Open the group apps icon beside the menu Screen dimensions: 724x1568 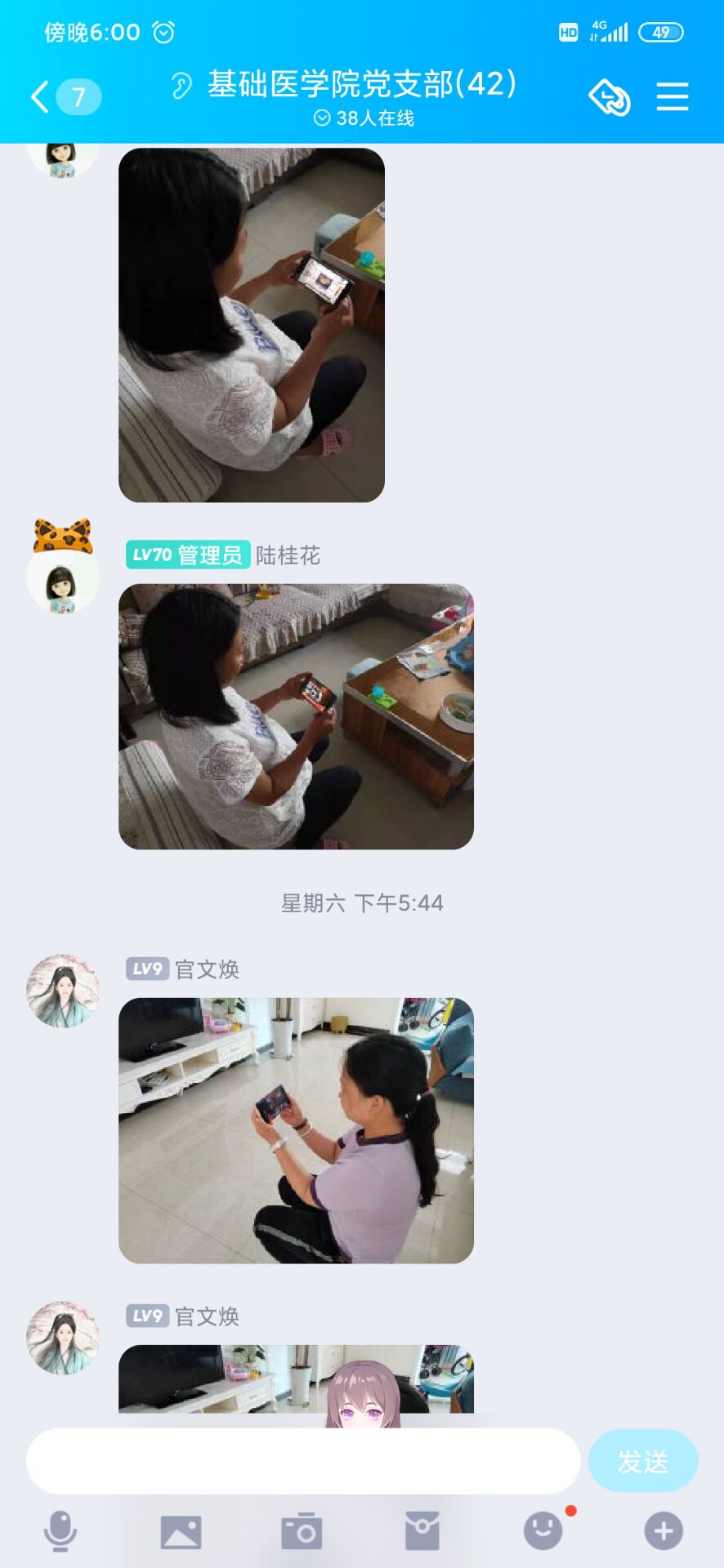[610, 97]
